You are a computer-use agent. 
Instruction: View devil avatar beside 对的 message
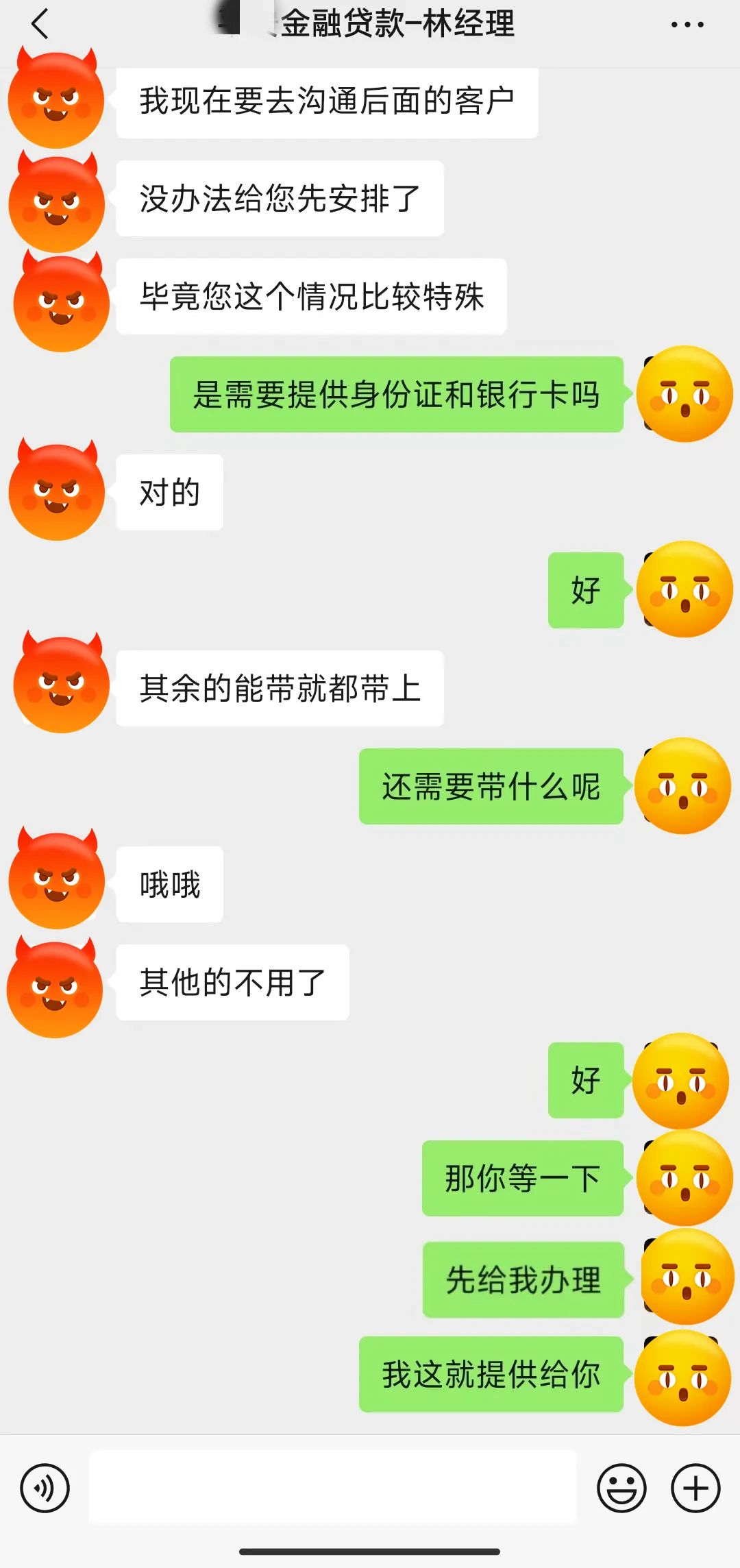point(57,491)
